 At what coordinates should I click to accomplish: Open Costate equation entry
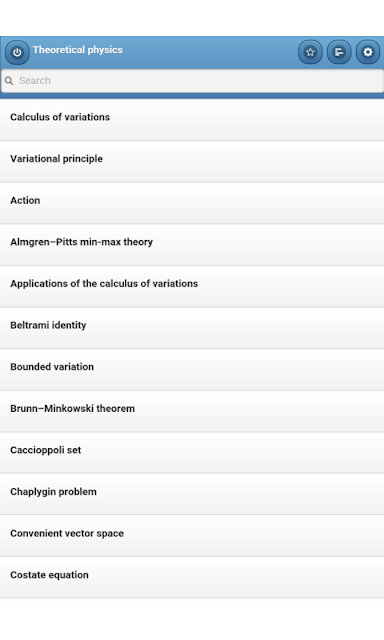192,578
